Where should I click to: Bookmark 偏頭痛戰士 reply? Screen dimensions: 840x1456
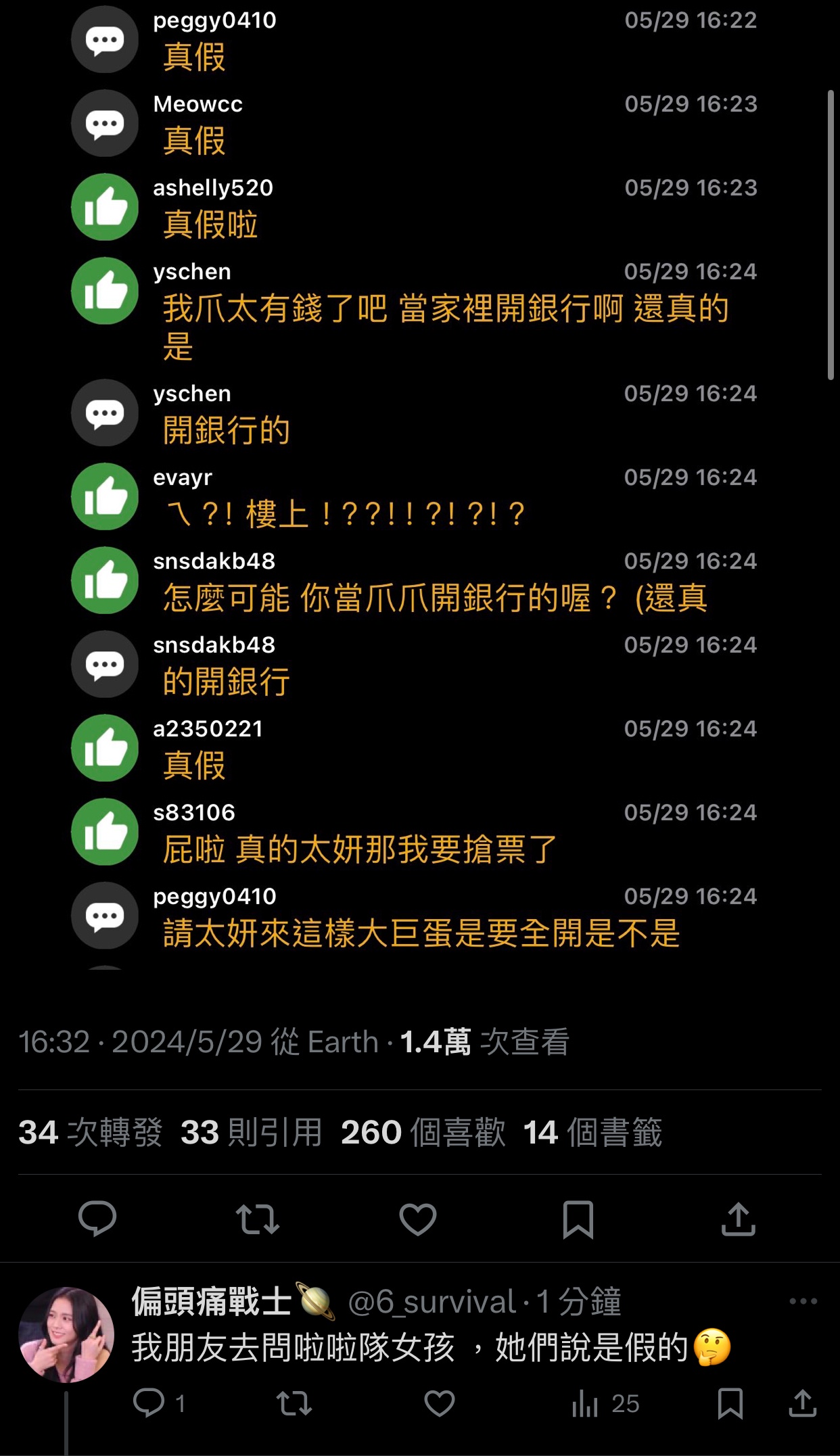click(730, 1403)
